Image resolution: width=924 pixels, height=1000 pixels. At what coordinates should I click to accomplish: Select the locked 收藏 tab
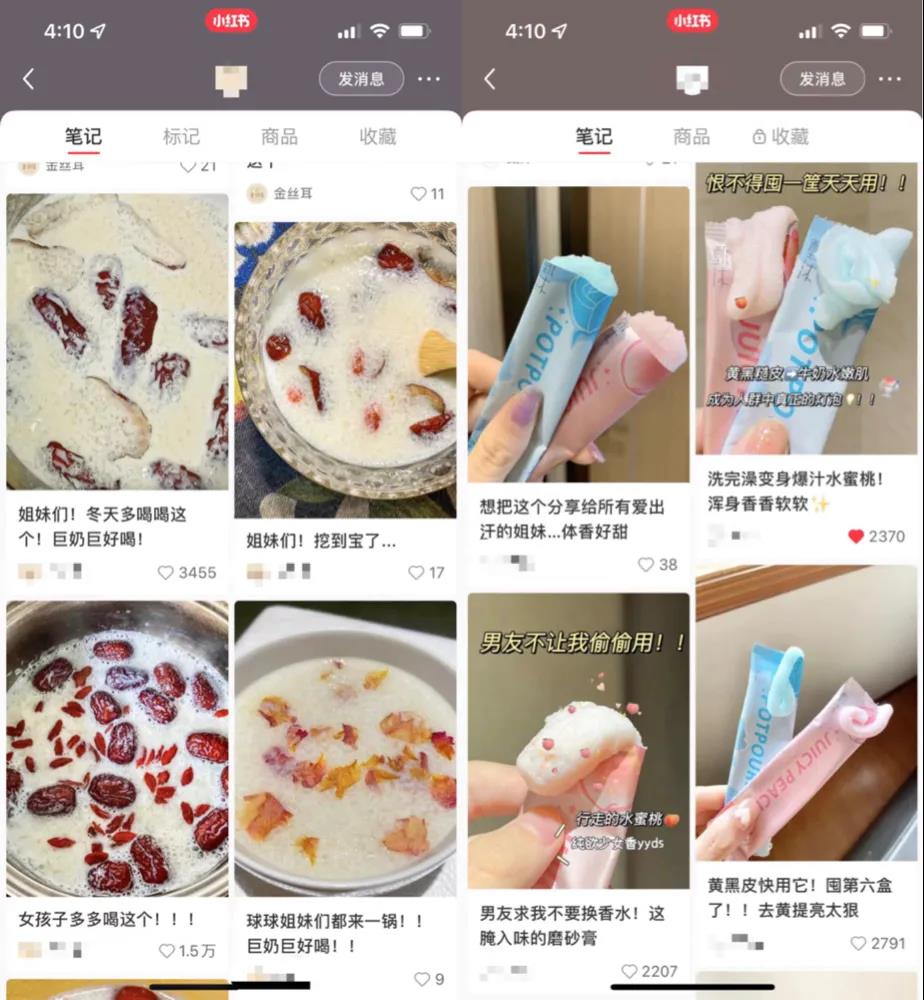point(780,137)
